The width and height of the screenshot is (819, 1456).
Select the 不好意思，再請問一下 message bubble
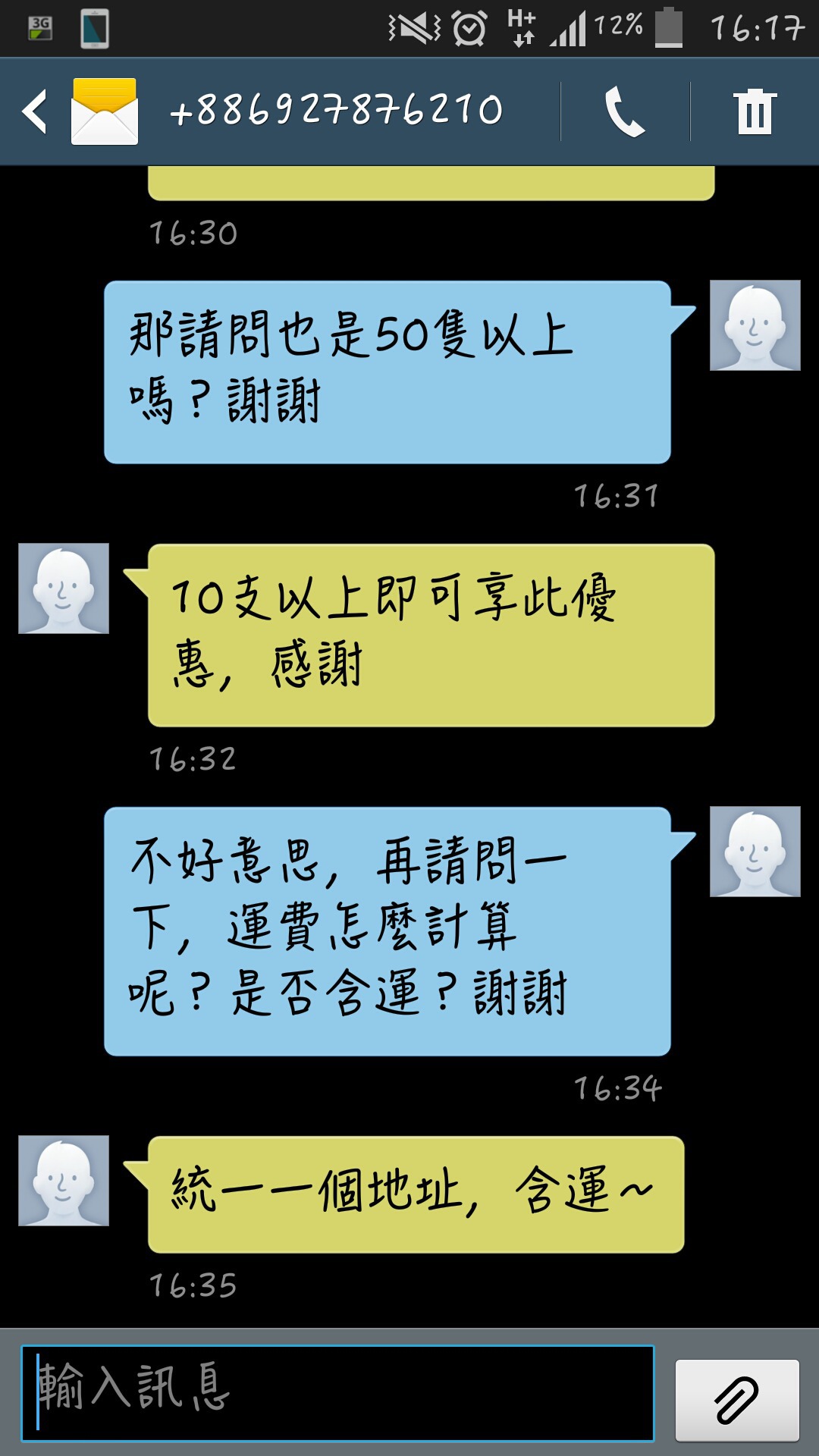coord(387,931)
